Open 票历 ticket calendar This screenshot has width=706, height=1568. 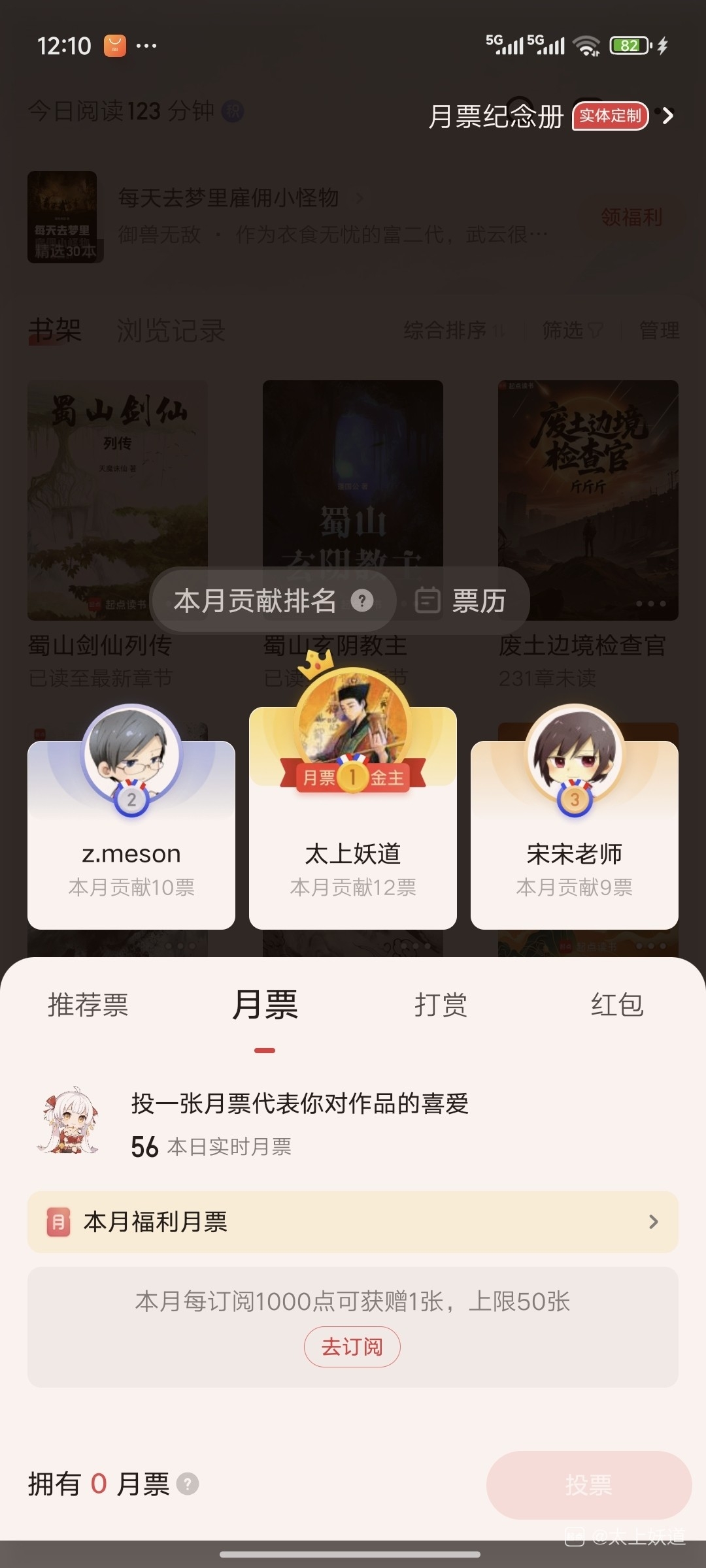coord(463,600)
